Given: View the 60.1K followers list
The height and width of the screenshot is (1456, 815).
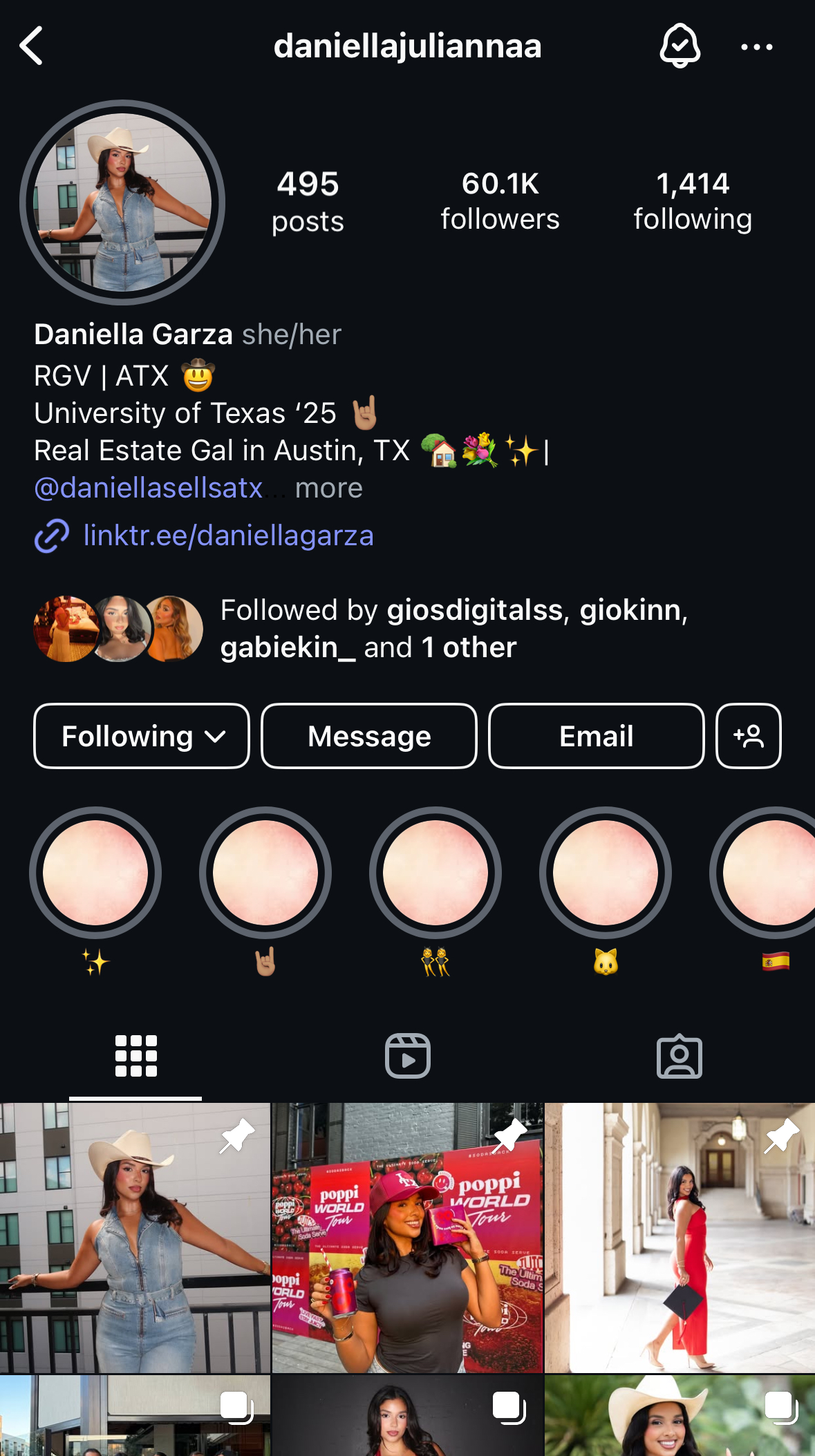Looking at the screenshot, I should (500, 201).
